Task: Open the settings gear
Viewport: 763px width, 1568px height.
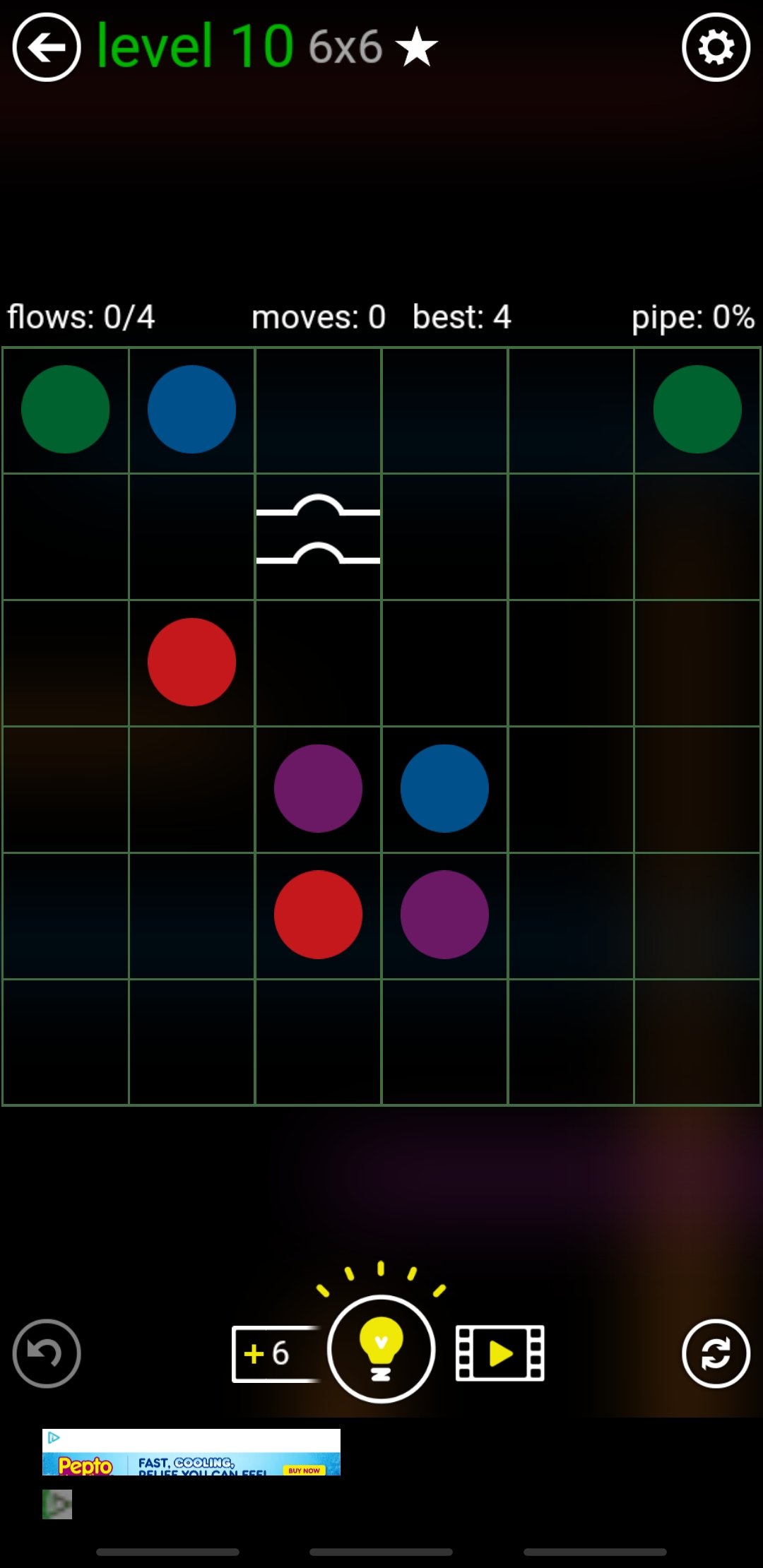Action: [x=716, y=47]
